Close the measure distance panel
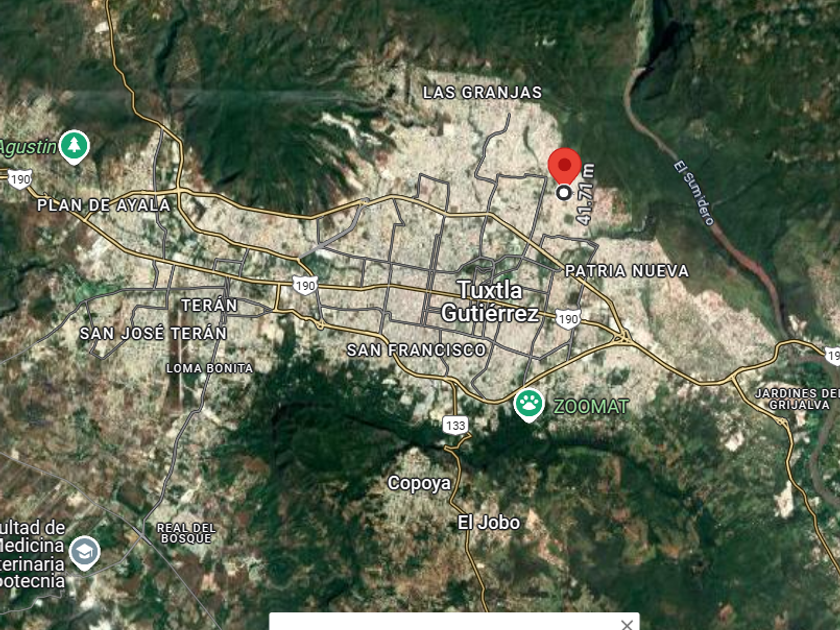This screenshot has width=840, height=630. point(627,624)
